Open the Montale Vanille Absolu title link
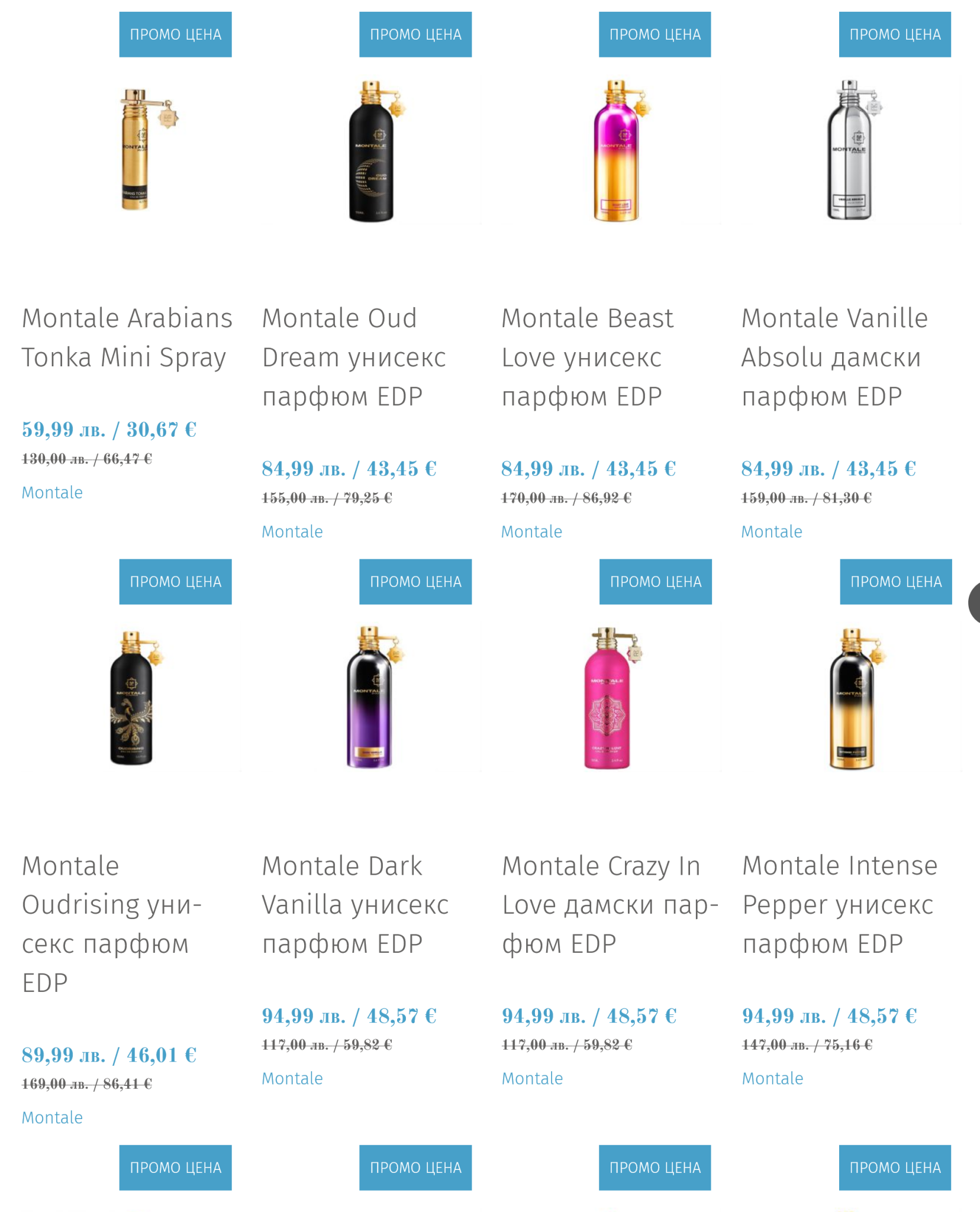This screenshot has width=980, height=1212. click(x=834, y=357)
